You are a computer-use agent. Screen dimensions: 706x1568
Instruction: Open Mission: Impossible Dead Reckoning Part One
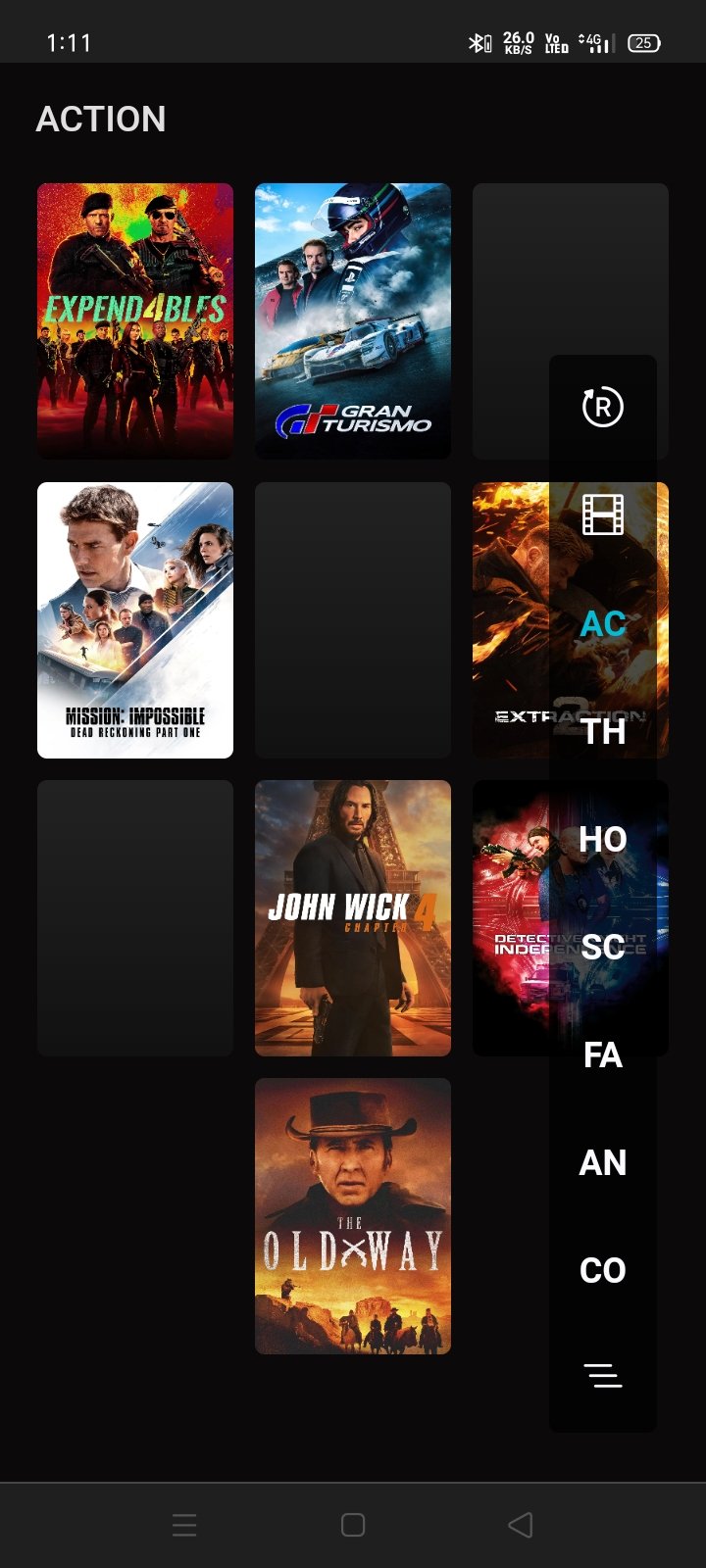click(x=135, y=620)
